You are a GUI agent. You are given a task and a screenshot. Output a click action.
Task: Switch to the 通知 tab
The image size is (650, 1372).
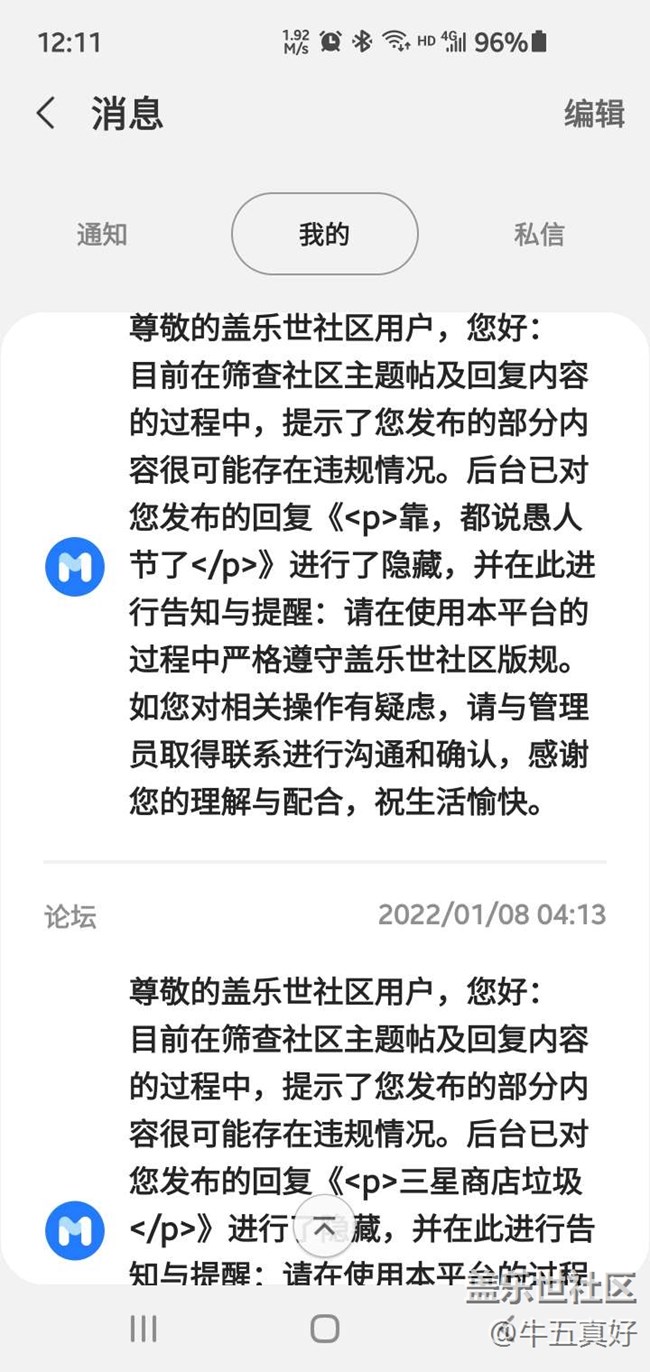tap(102, 235)
